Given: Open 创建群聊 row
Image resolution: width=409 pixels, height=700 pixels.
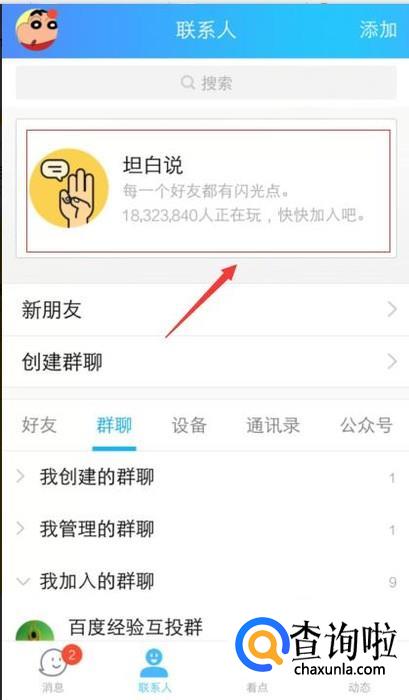Looking at the screenshot, I should [206, 362].
